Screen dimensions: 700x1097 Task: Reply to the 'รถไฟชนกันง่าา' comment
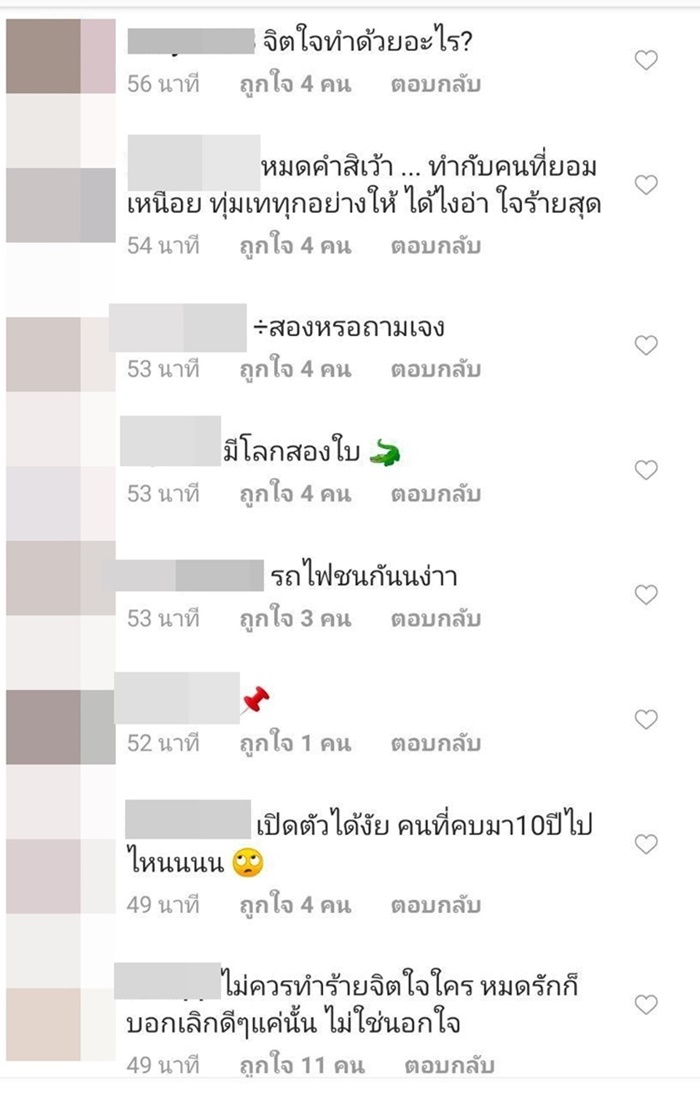click(436, 619)
